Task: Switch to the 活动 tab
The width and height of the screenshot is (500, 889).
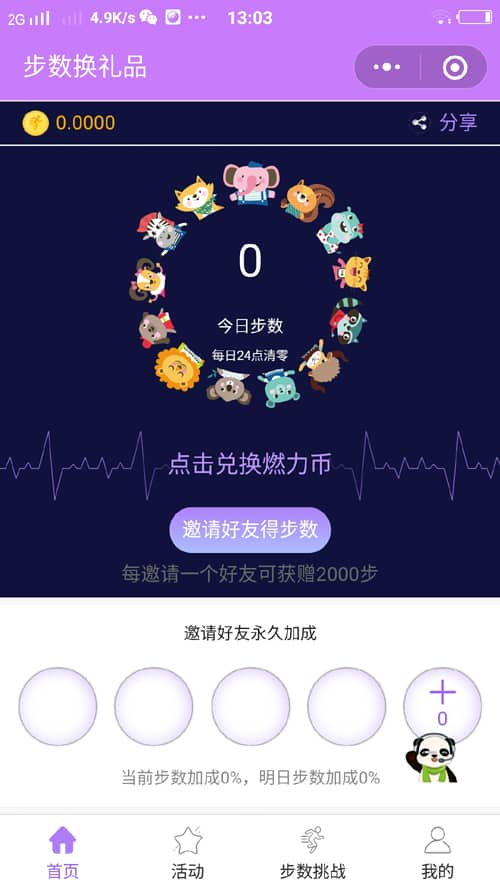Action: point(188,852)
